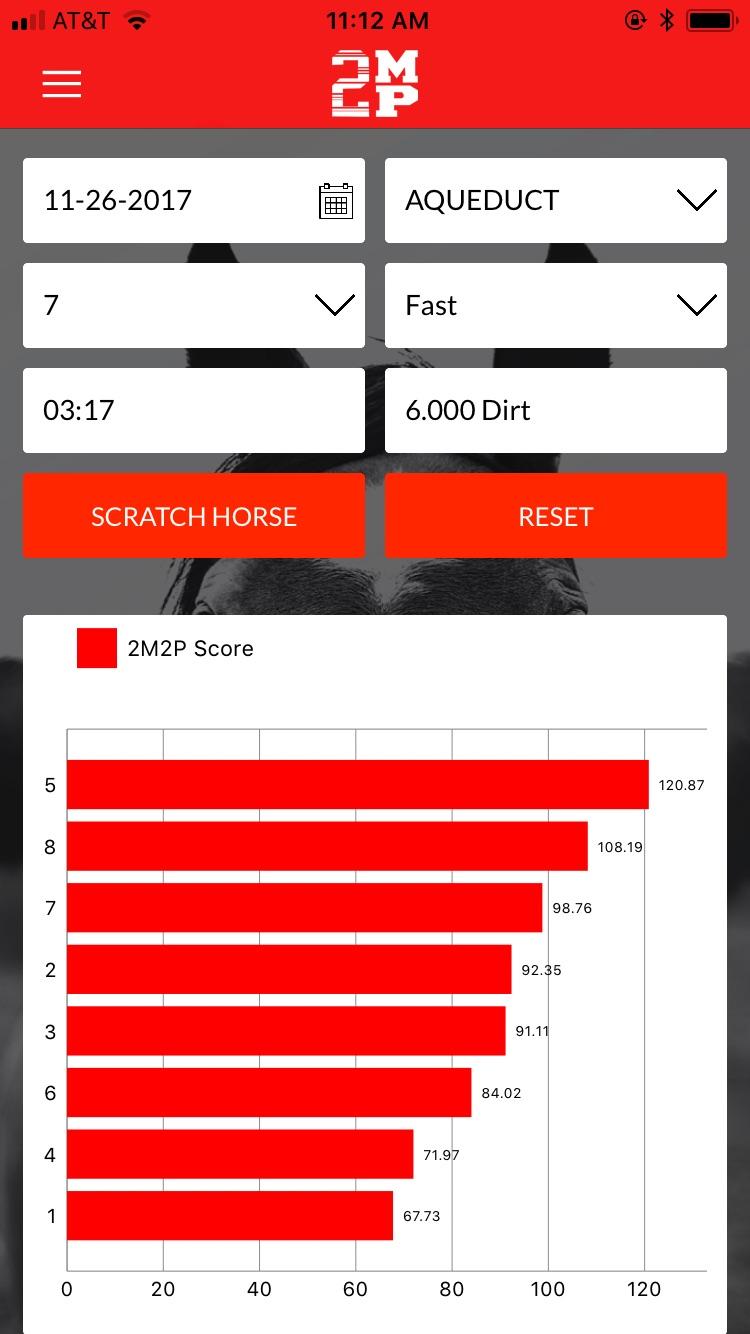Tap the SCRATCH HORSE button
The height and width of the screenshot is (1334, 750).
194,516
